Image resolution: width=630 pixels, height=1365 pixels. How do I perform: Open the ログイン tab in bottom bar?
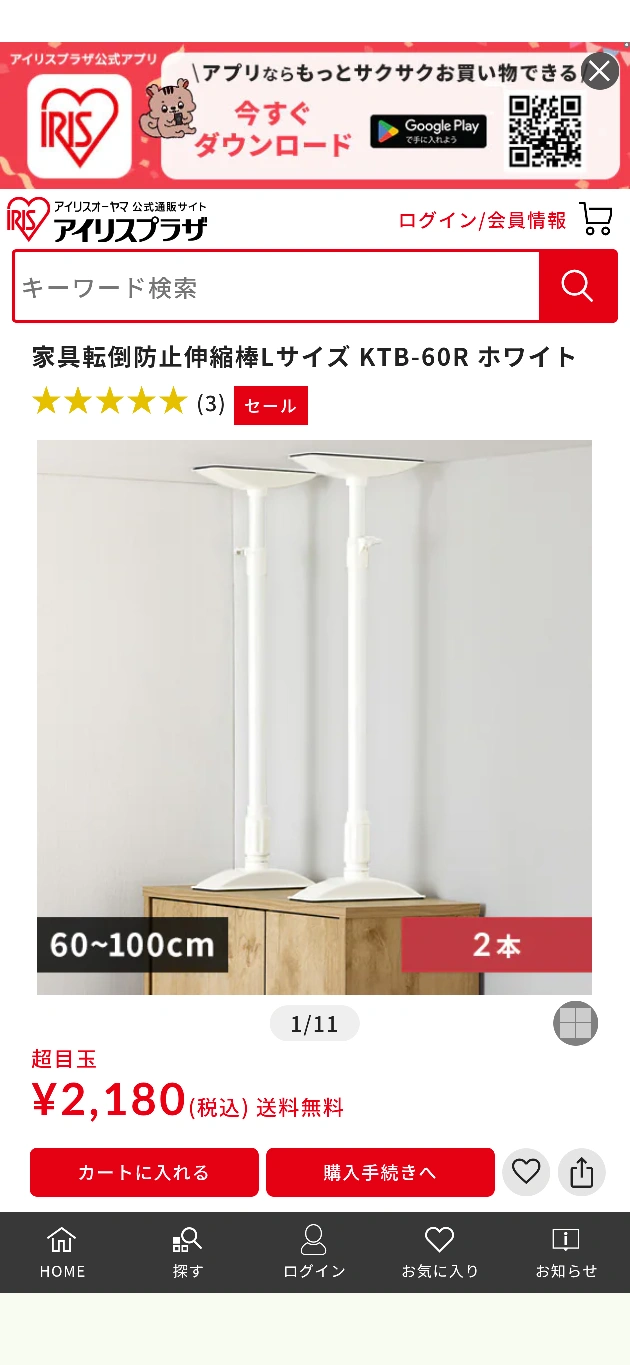click(x=314, y=1252)
